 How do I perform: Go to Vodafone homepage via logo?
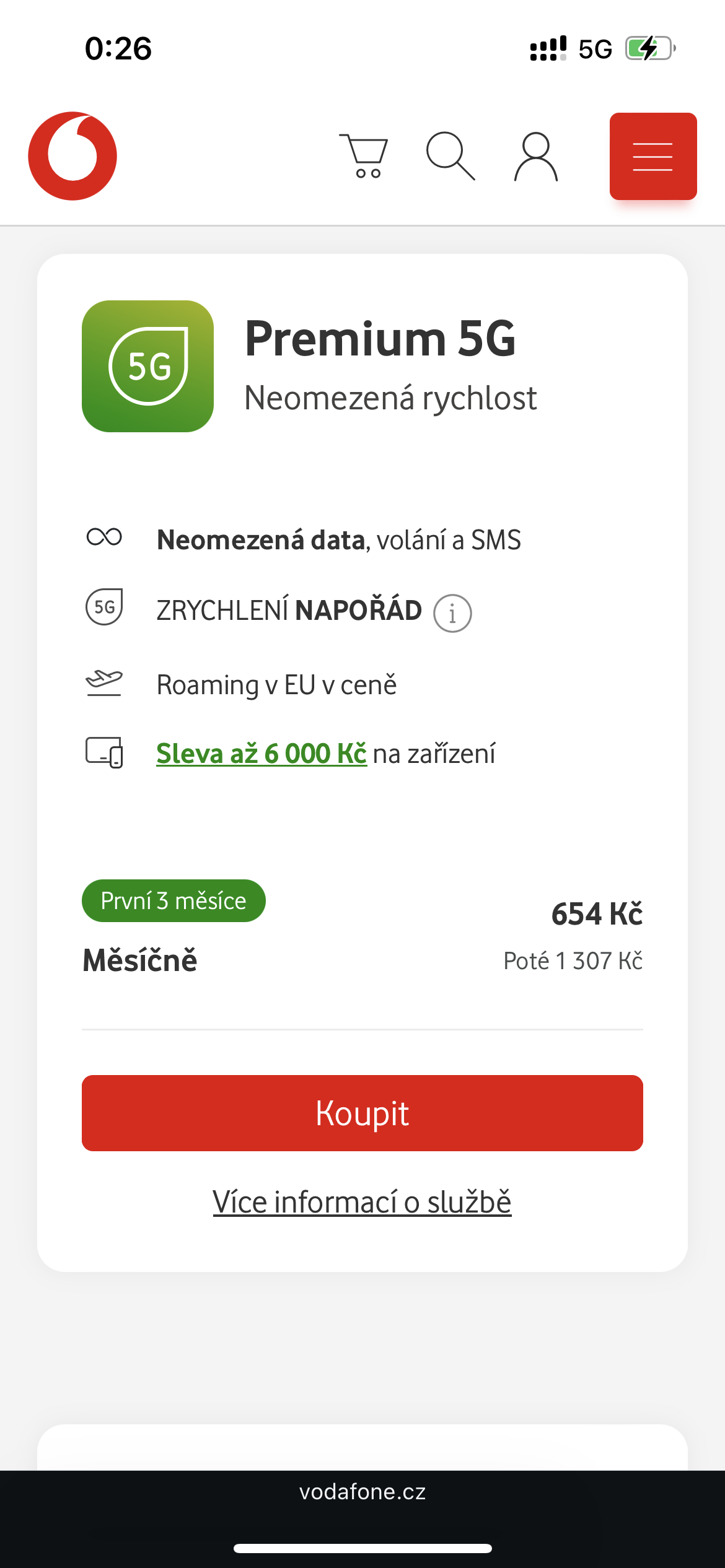72,156
